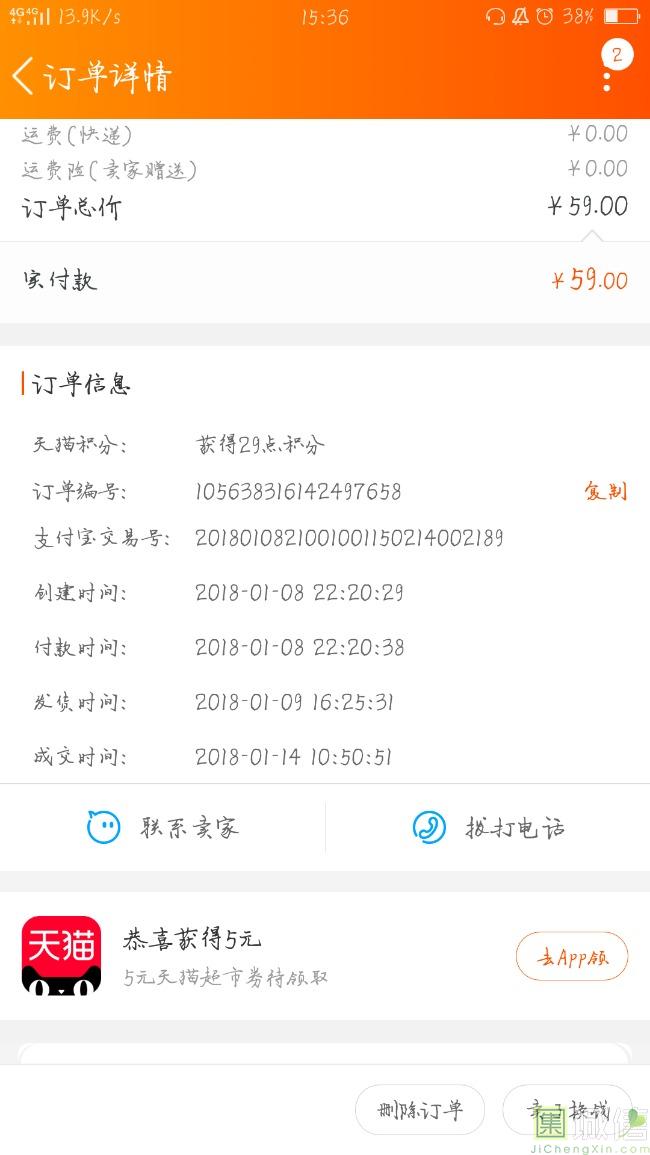Contact the seller via chat
The width and height of the screenshot is (650, 1155).
(163, 827)
